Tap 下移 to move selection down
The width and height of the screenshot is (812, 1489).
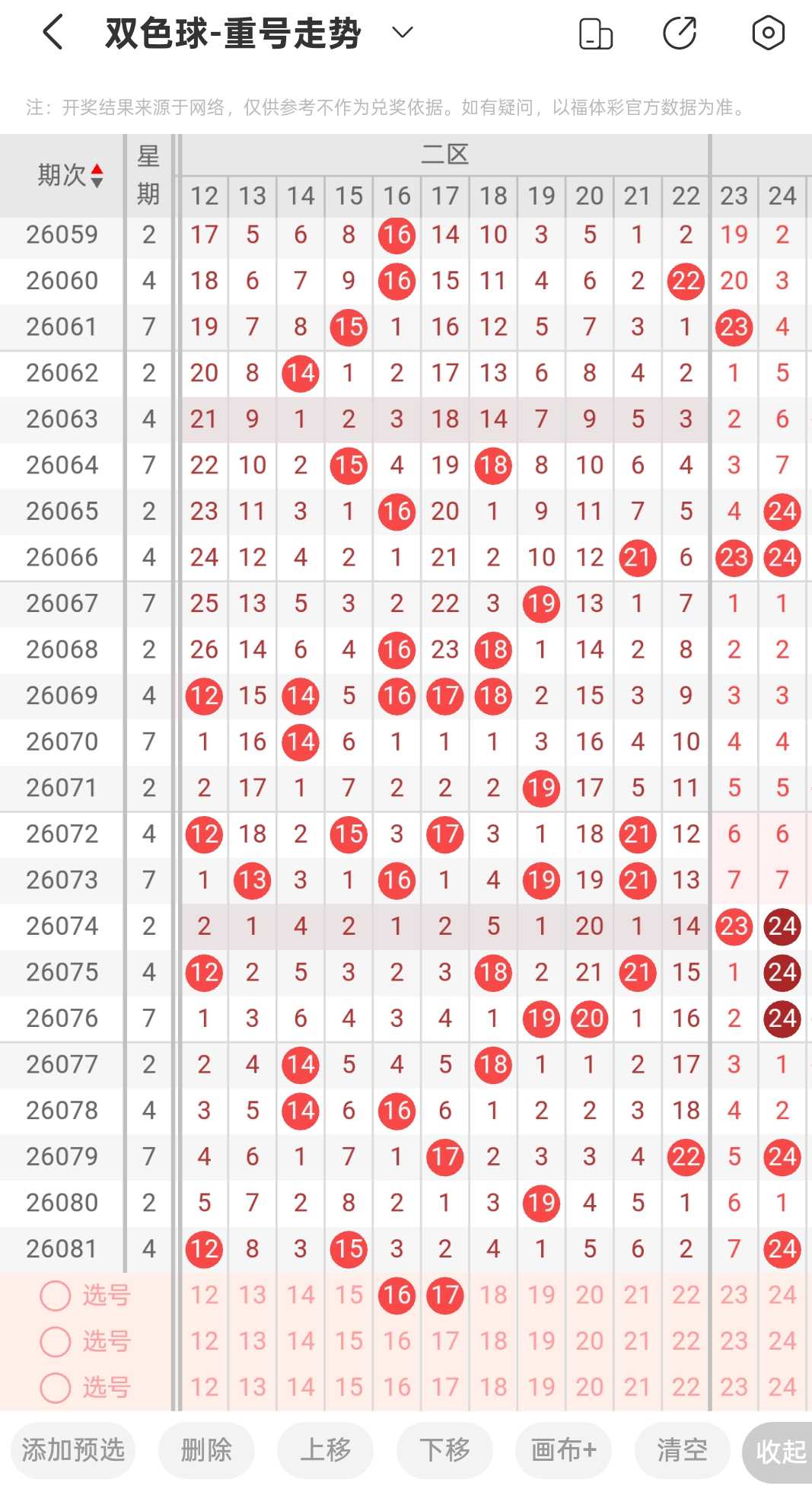[444, 1449]
